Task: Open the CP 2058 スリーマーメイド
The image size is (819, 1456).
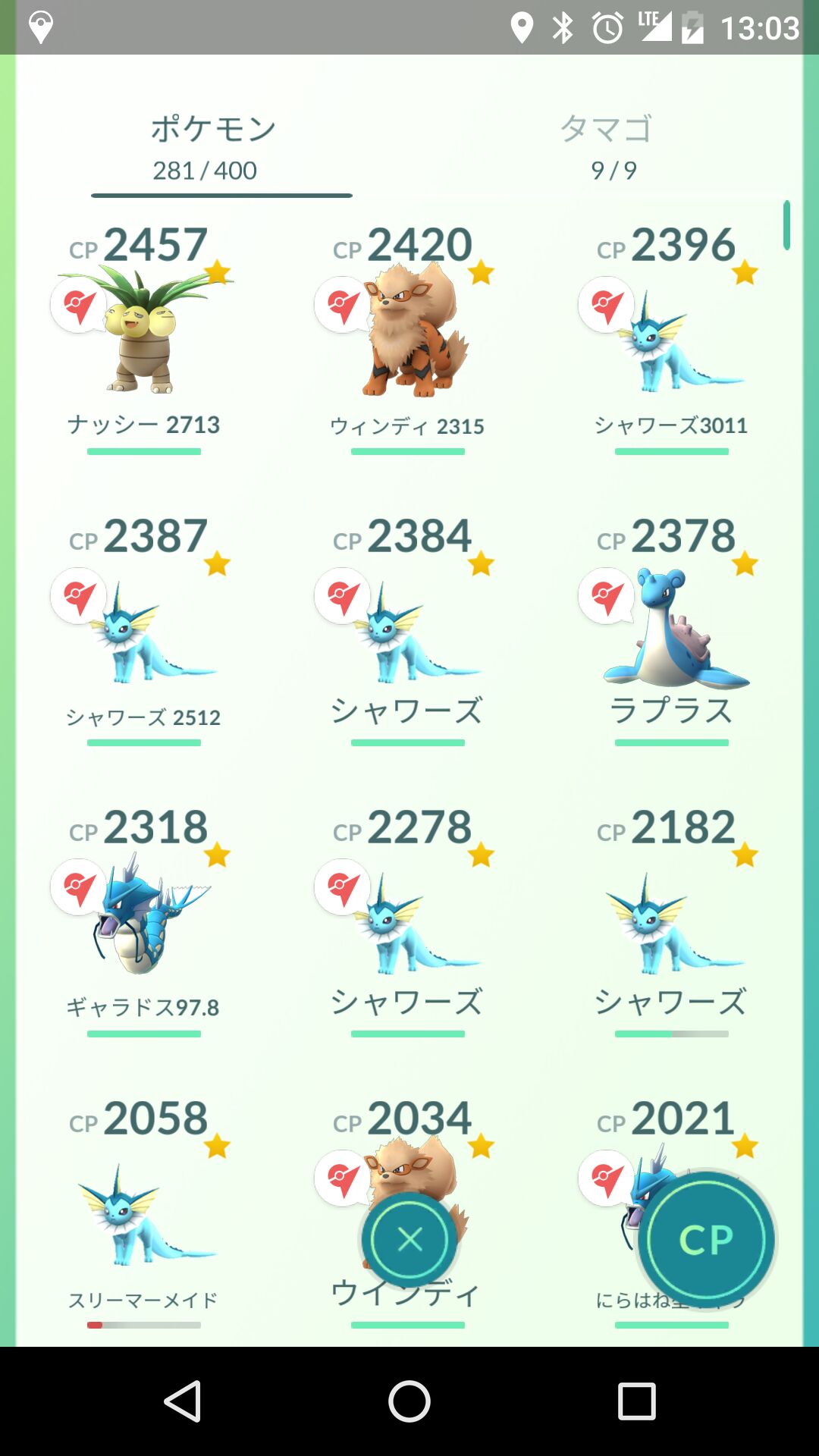Action: point(144,1212)
